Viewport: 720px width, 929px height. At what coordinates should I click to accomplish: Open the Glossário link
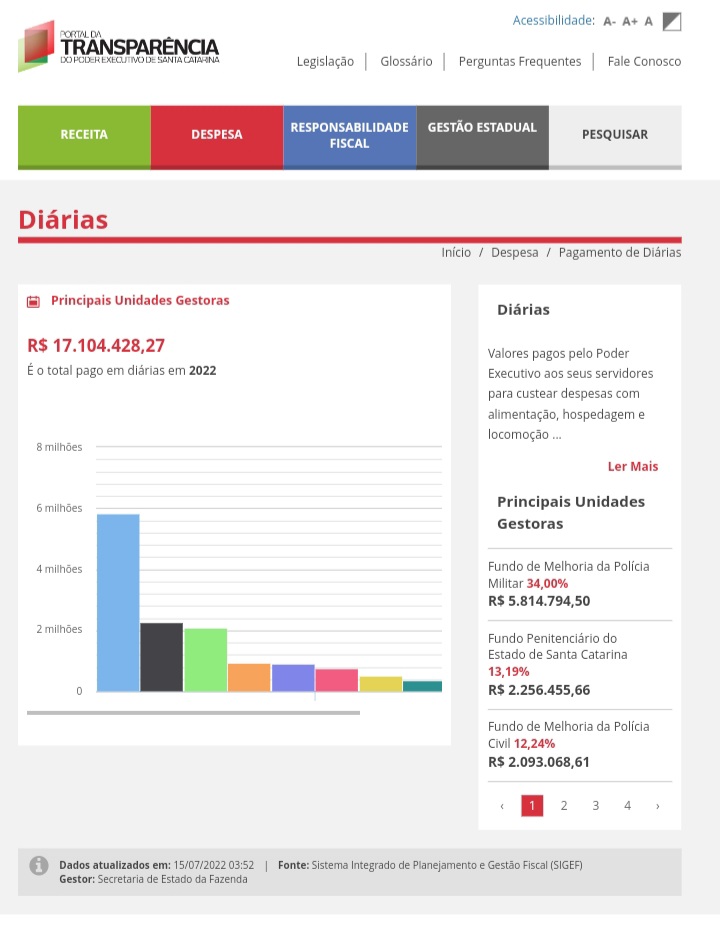point(407,62)
